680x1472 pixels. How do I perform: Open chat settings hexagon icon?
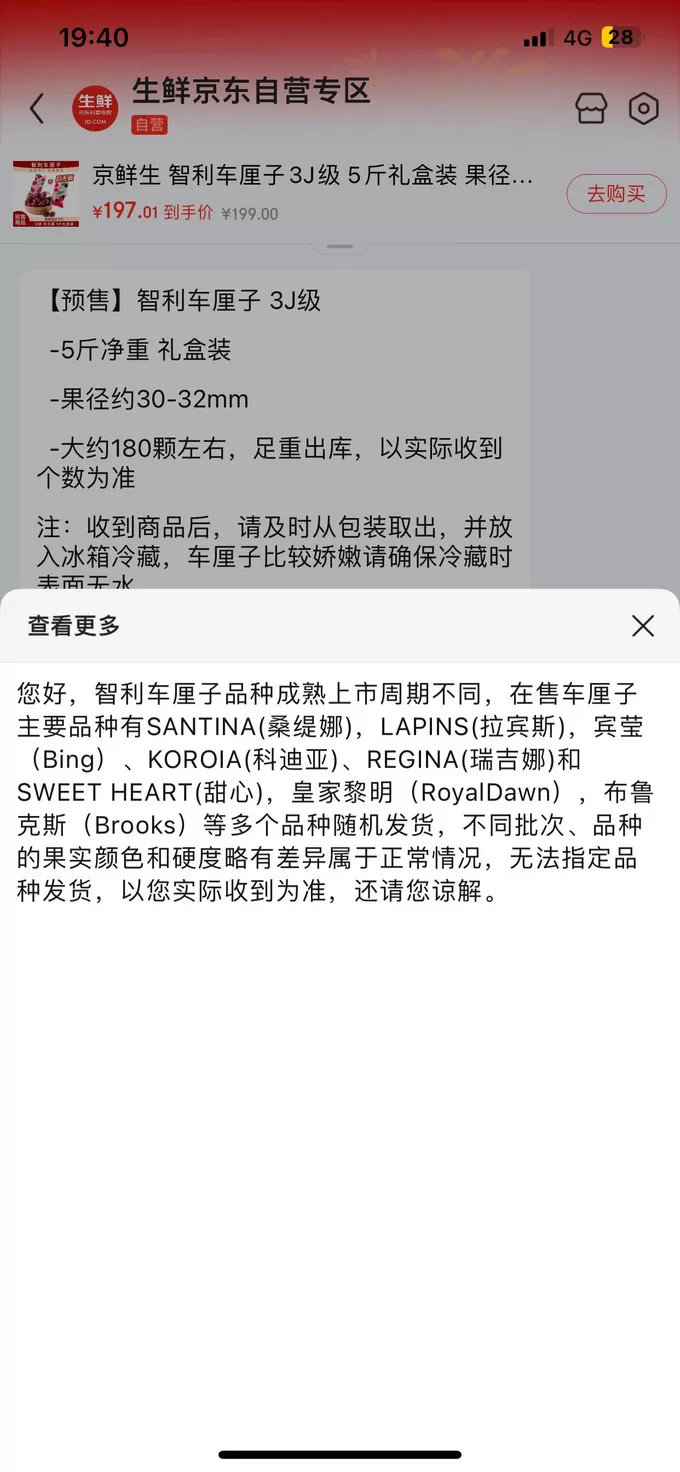tap(643, 109)
